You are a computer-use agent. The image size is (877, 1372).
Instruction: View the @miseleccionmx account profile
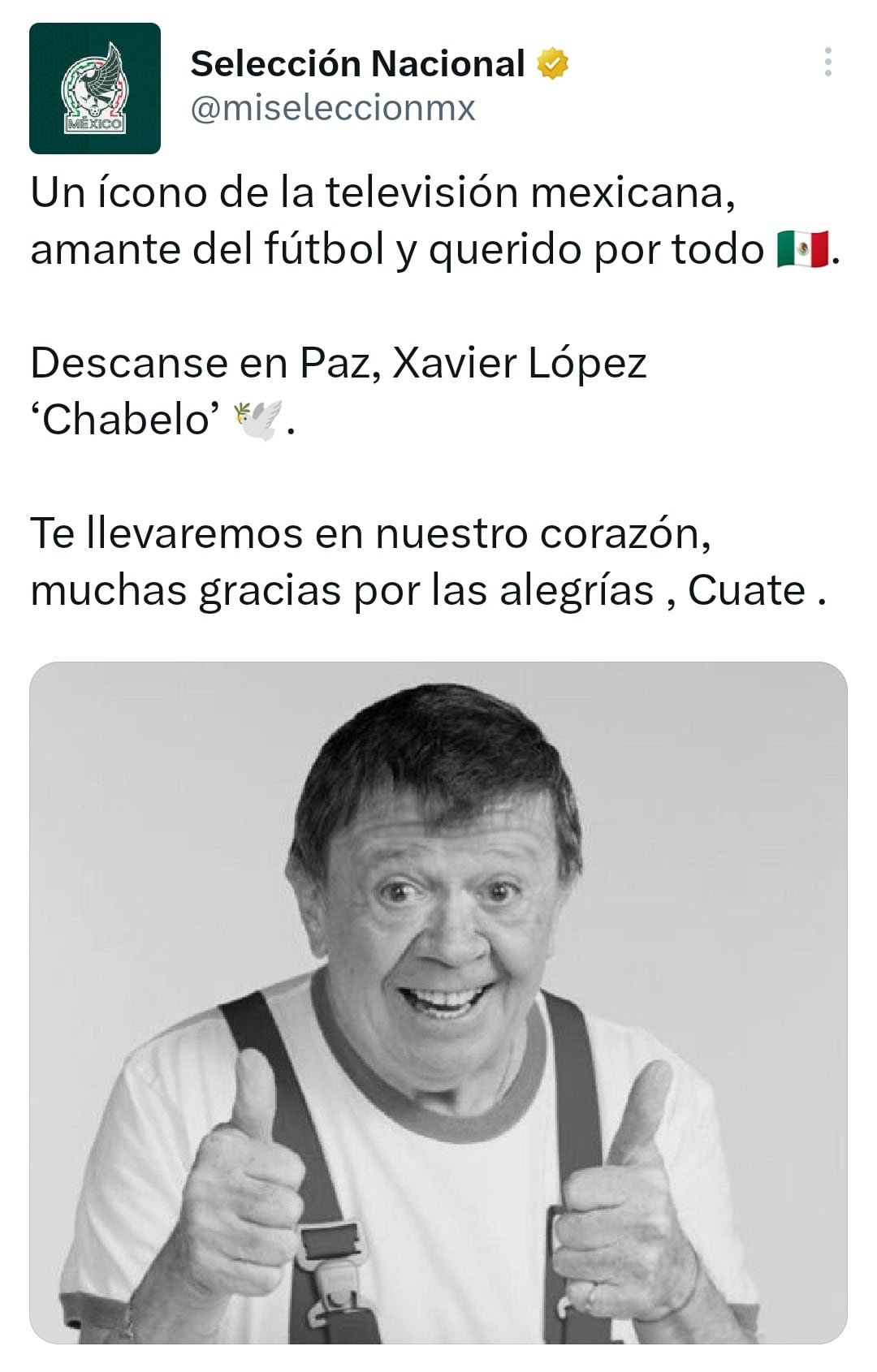coord(332,108)
